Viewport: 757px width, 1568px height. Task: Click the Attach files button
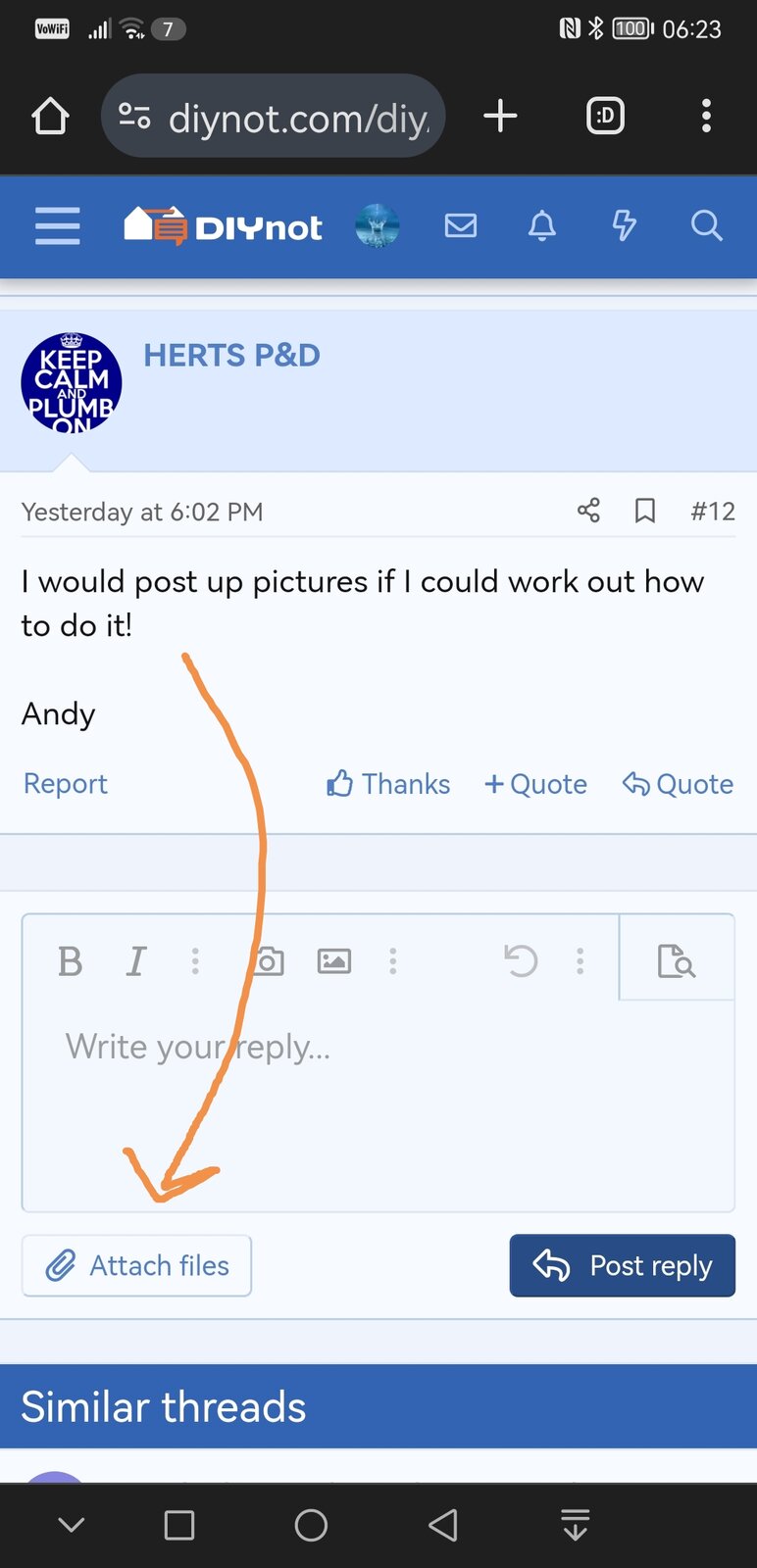pos(136,1265)
